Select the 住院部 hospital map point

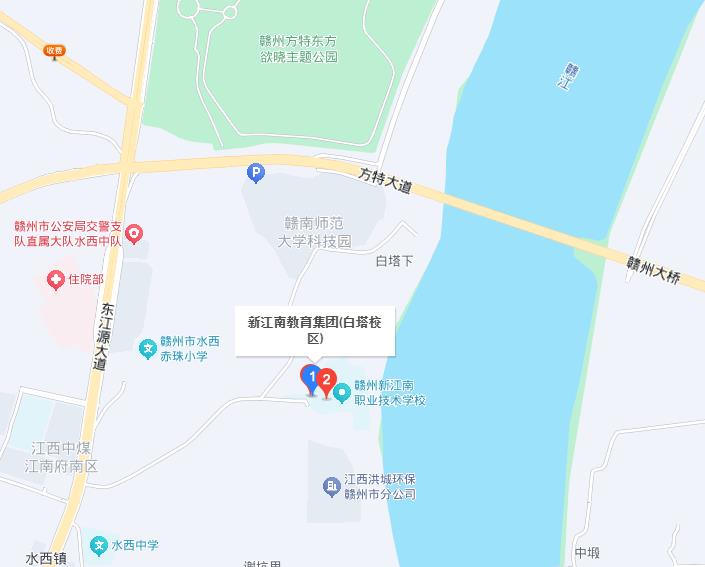tap(54, 279)
